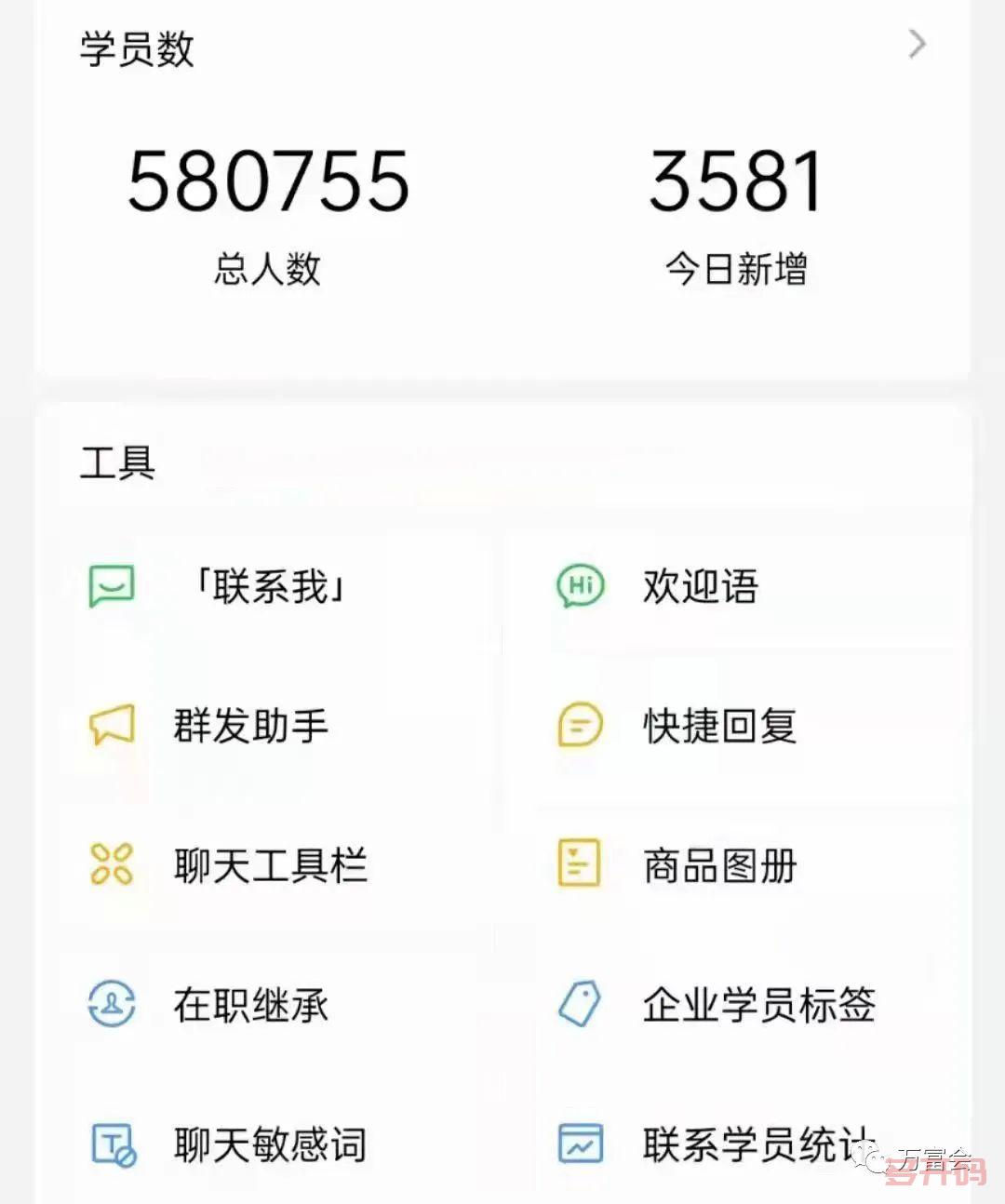Expand the 学员数 student count details
Viewport: 1005px width, 1204px height.
[x=918, y=43]
